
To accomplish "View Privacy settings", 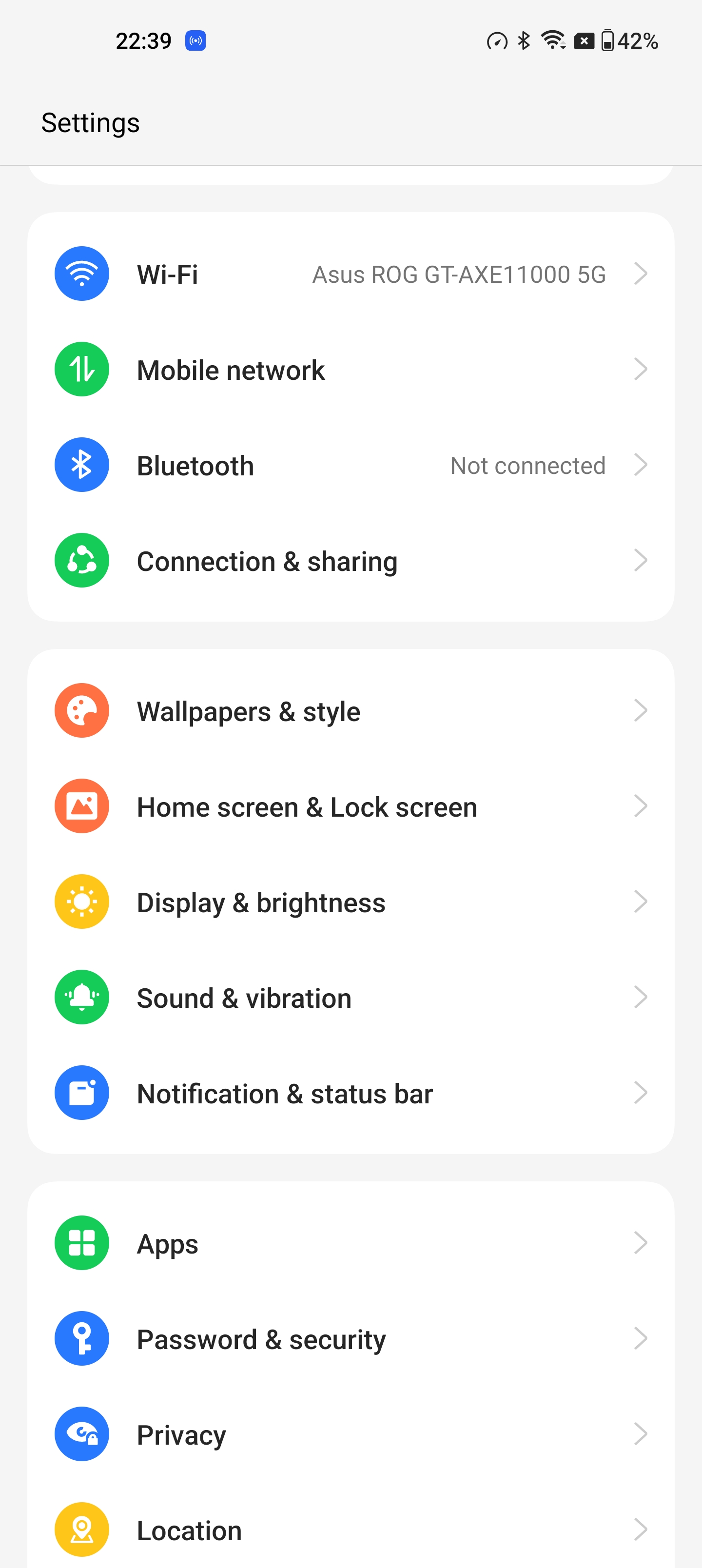I will click(x=350, y=1435).
